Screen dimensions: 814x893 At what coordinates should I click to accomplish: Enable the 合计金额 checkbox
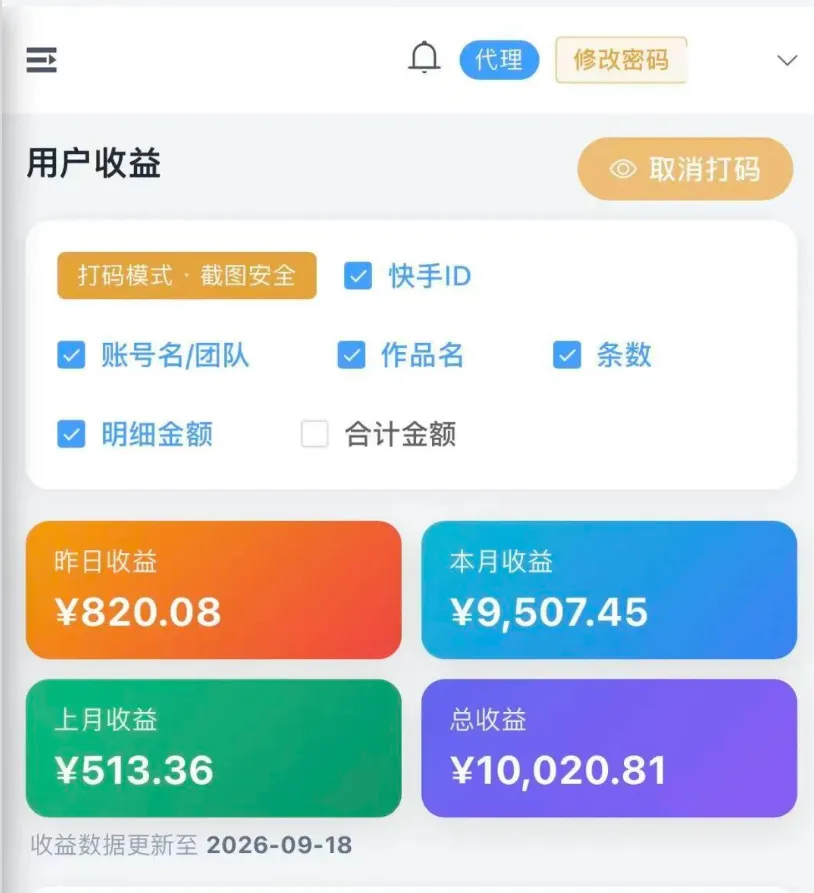pyautogui.click(x=314, y=434)
